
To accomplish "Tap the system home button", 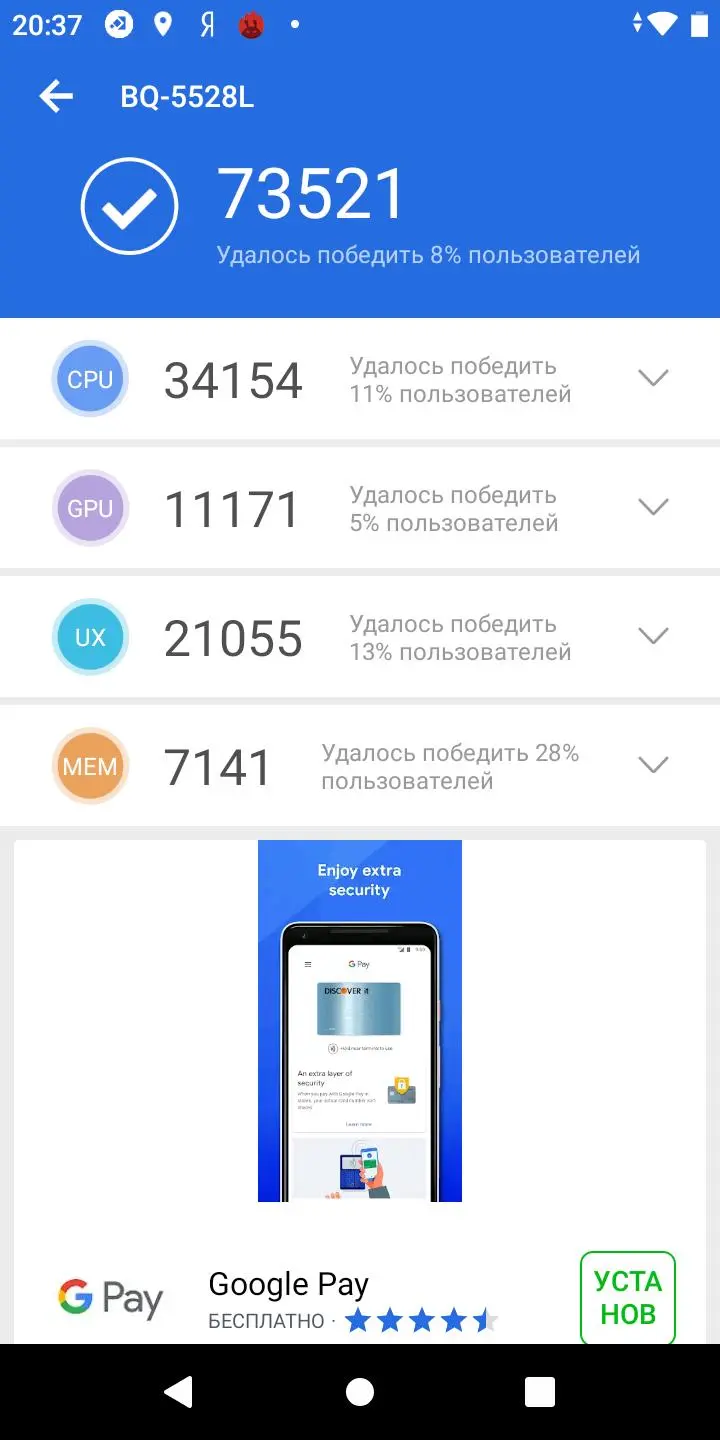I will click(x=360, y=1391).
